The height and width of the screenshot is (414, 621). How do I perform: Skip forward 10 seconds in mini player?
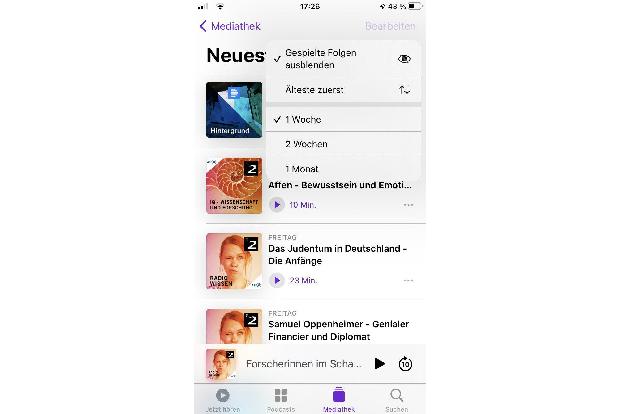[405, 364]
